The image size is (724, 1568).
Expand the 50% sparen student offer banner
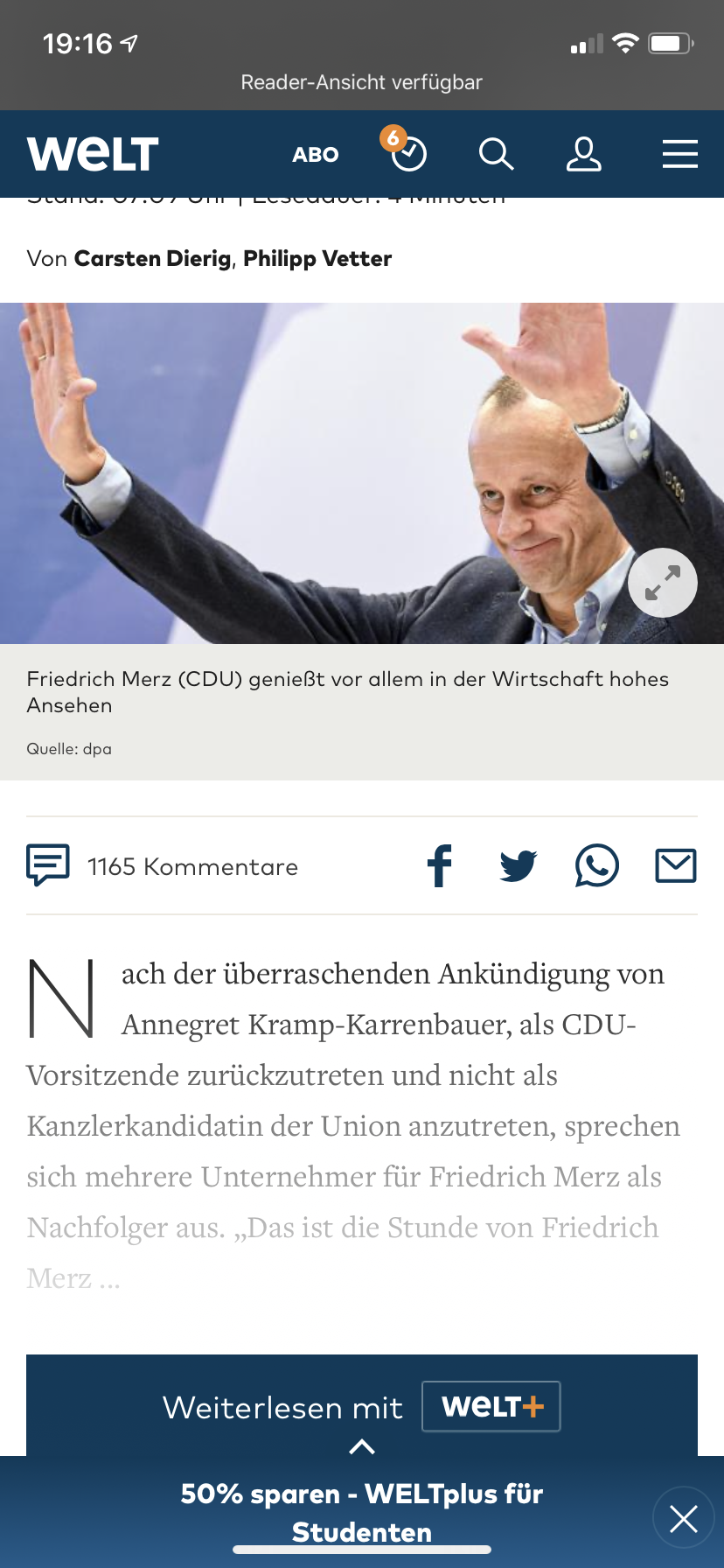361,1447
